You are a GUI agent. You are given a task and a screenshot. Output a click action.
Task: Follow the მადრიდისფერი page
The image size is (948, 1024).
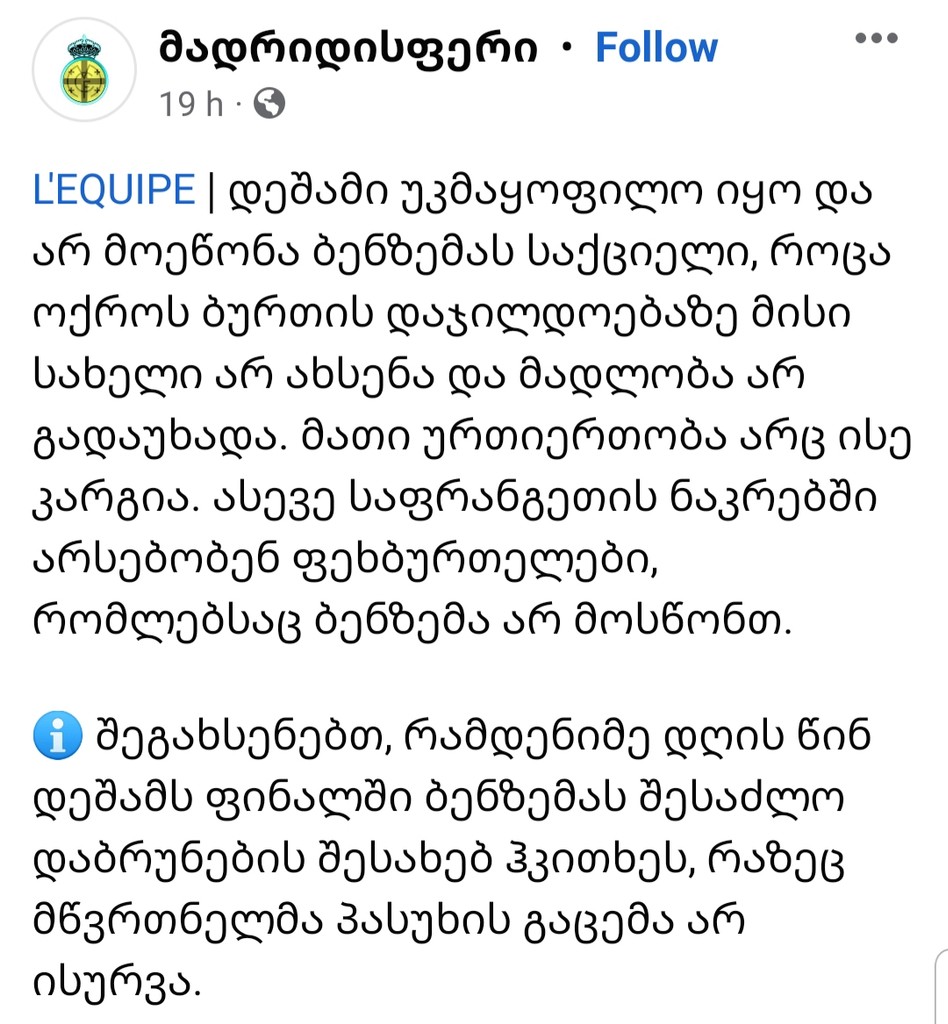point(656,48)
